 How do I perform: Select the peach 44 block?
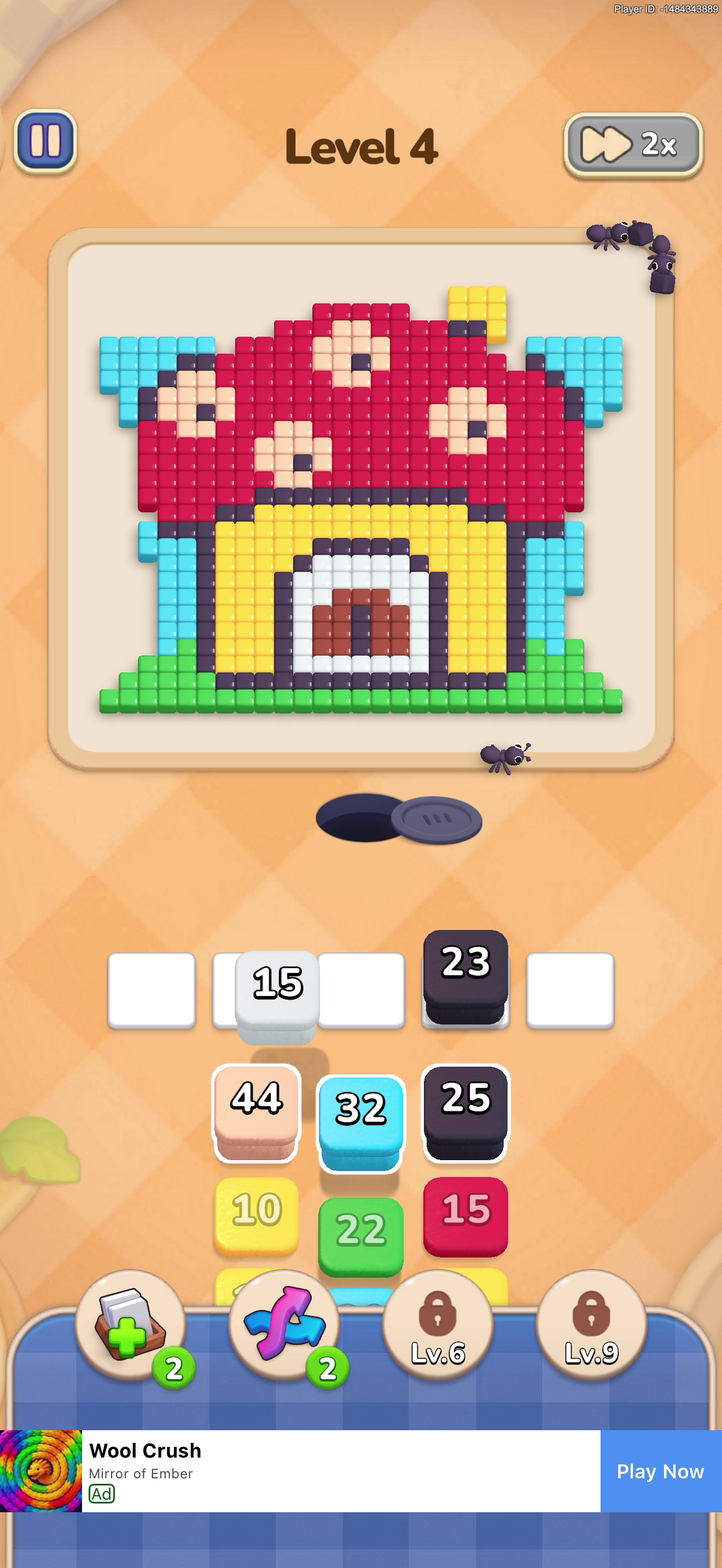[257, 1113]
